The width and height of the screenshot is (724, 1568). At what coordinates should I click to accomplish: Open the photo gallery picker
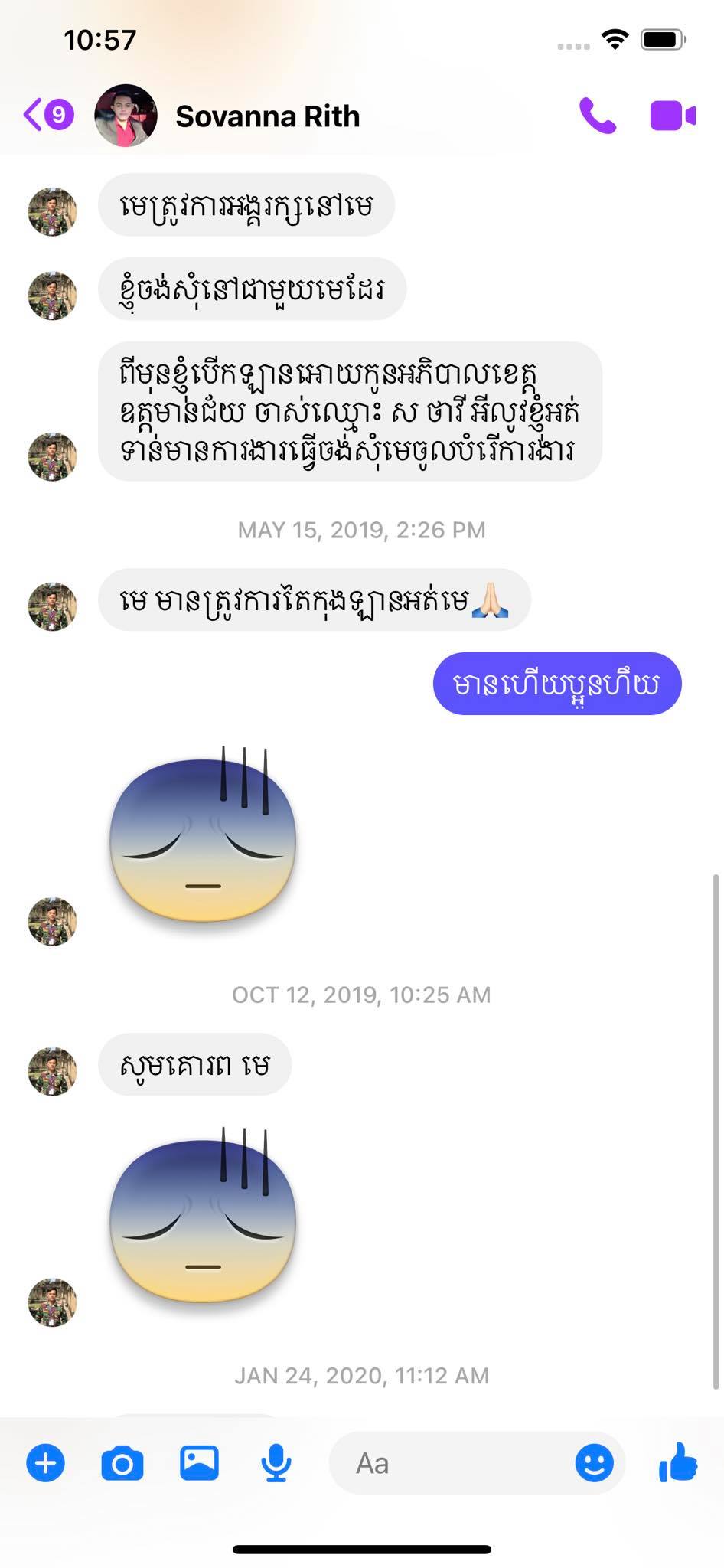[199, 1463]
